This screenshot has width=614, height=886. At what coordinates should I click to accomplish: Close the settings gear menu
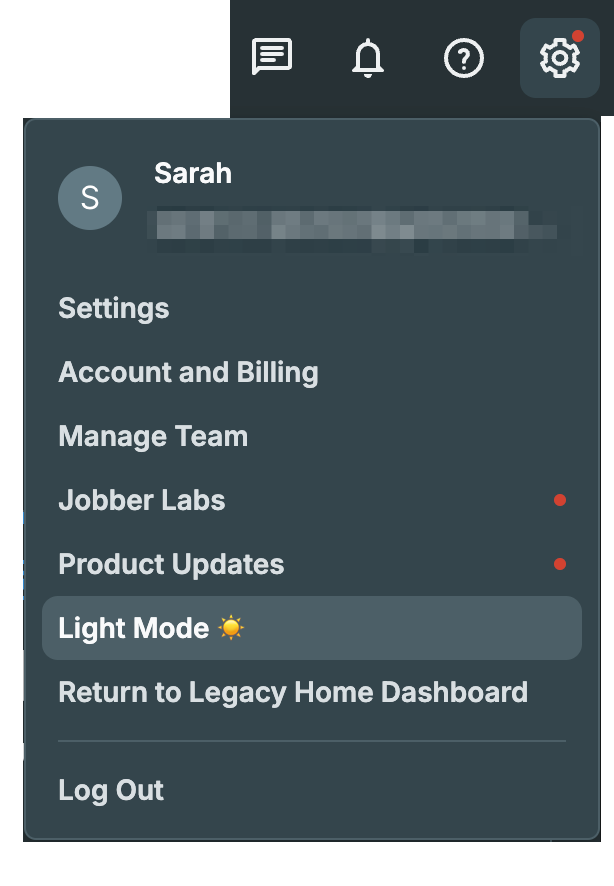(559, 58)
